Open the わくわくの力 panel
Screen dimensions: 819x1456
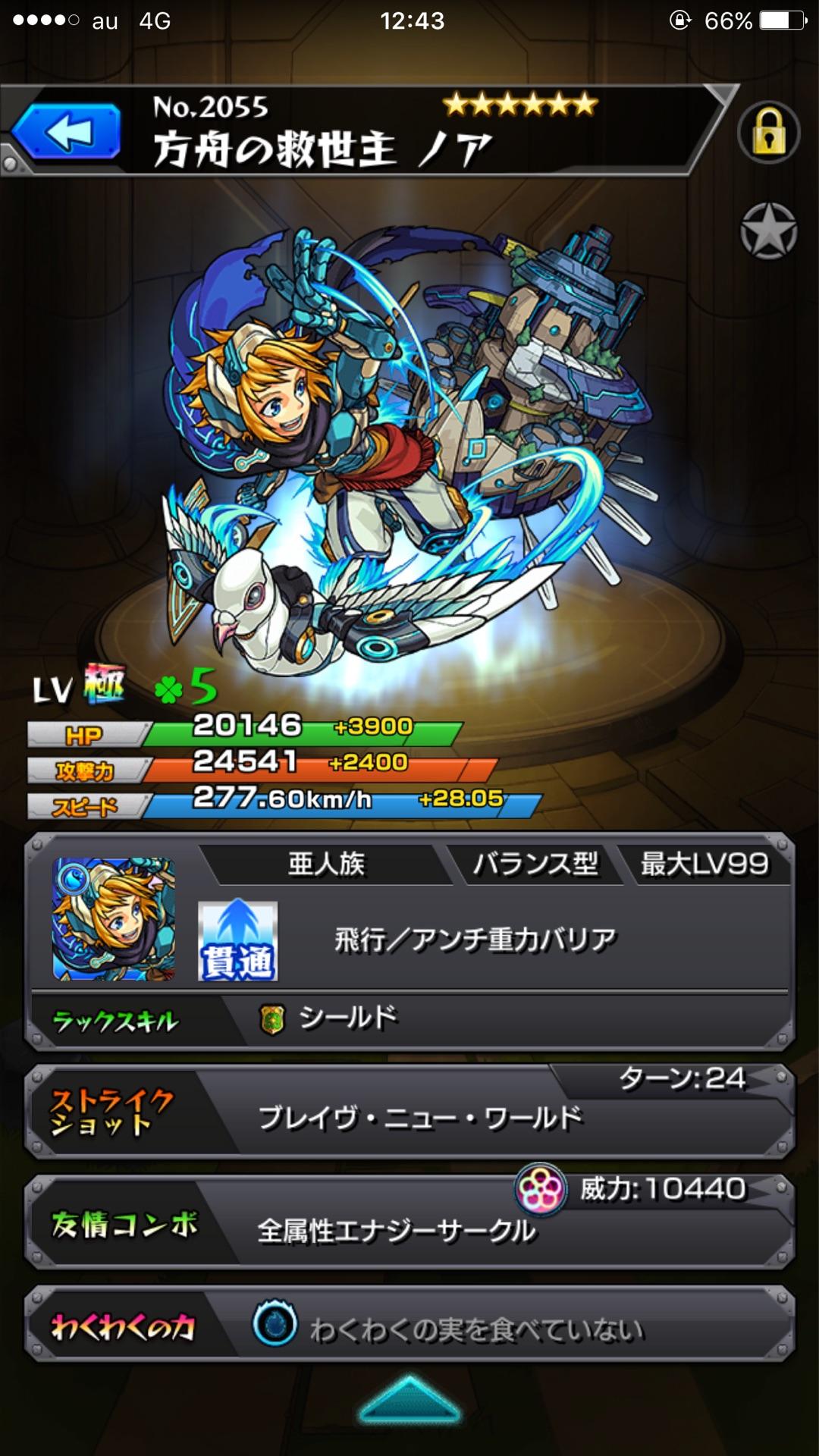click(409, 1325)
